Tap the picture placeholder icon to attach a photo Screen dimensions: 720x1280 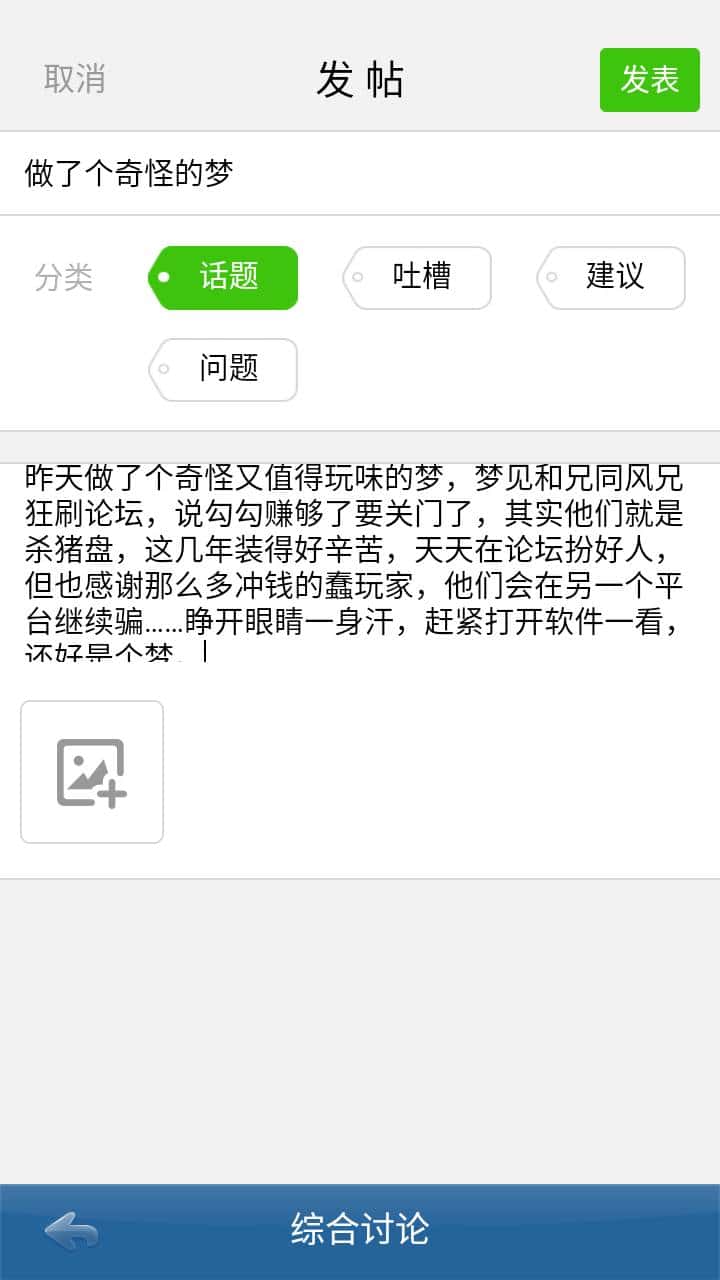(x=91, y=772)
